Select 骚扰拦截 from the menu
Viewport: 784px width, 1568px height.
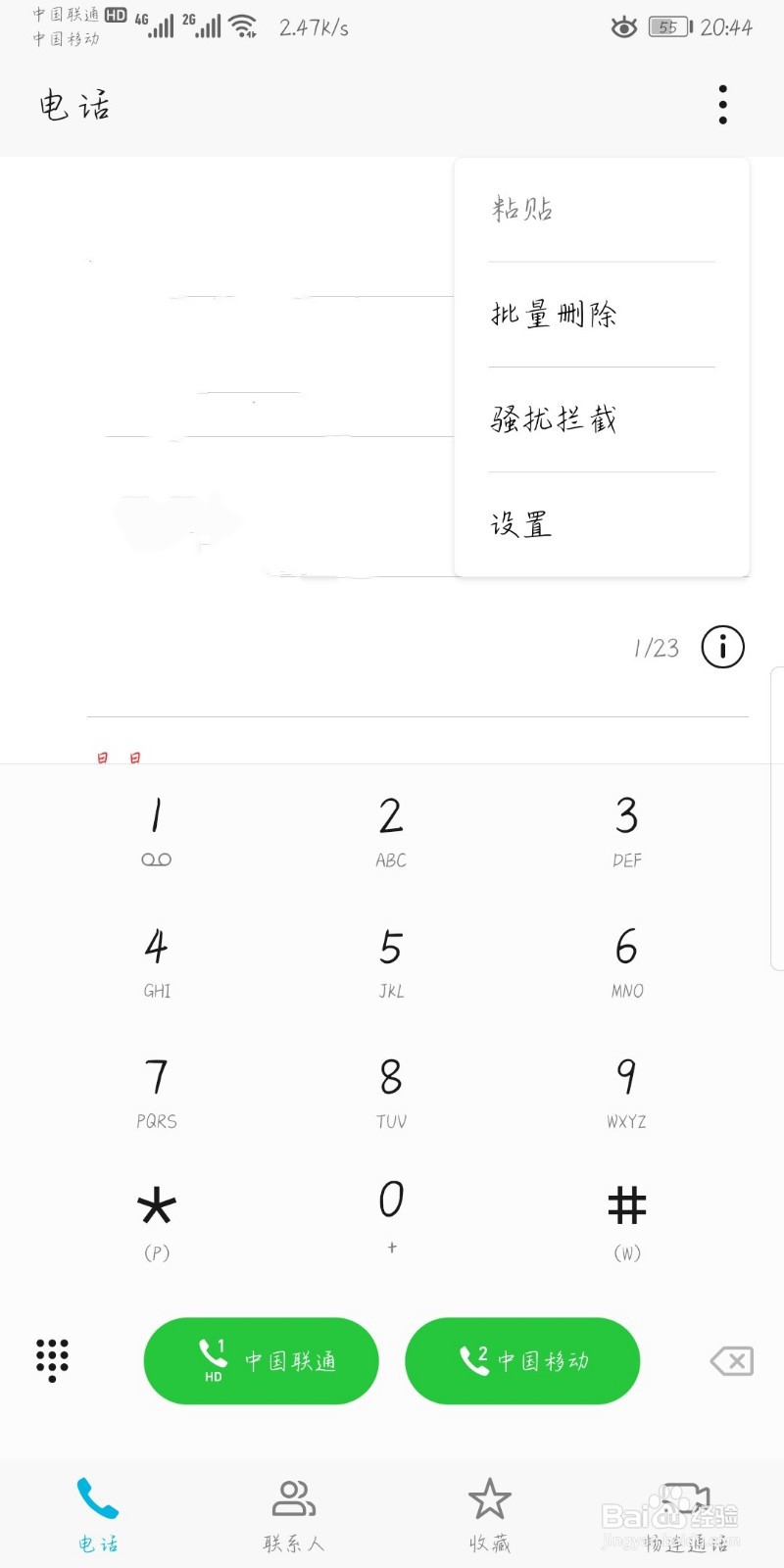coord(554,419)
